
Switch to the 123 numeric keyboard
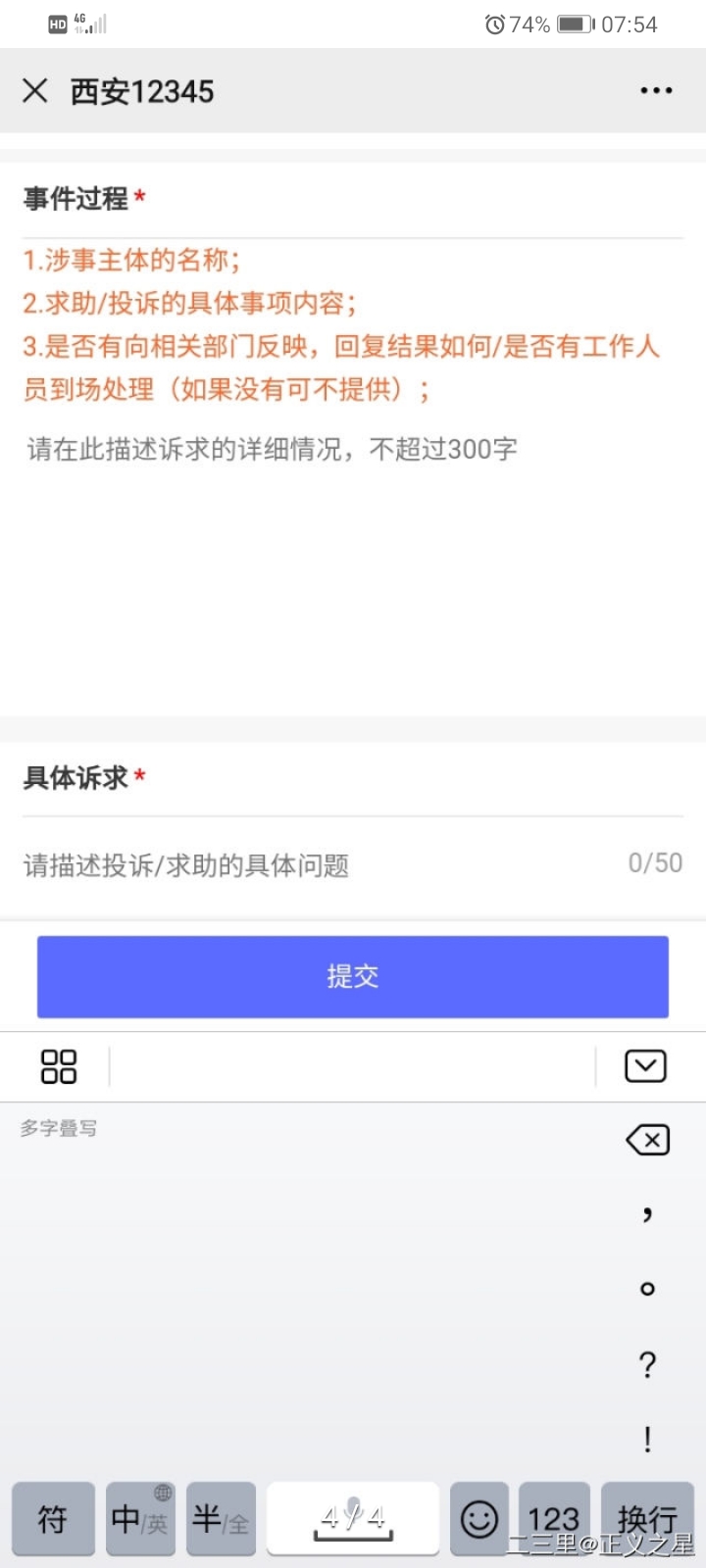(554, 1519)
